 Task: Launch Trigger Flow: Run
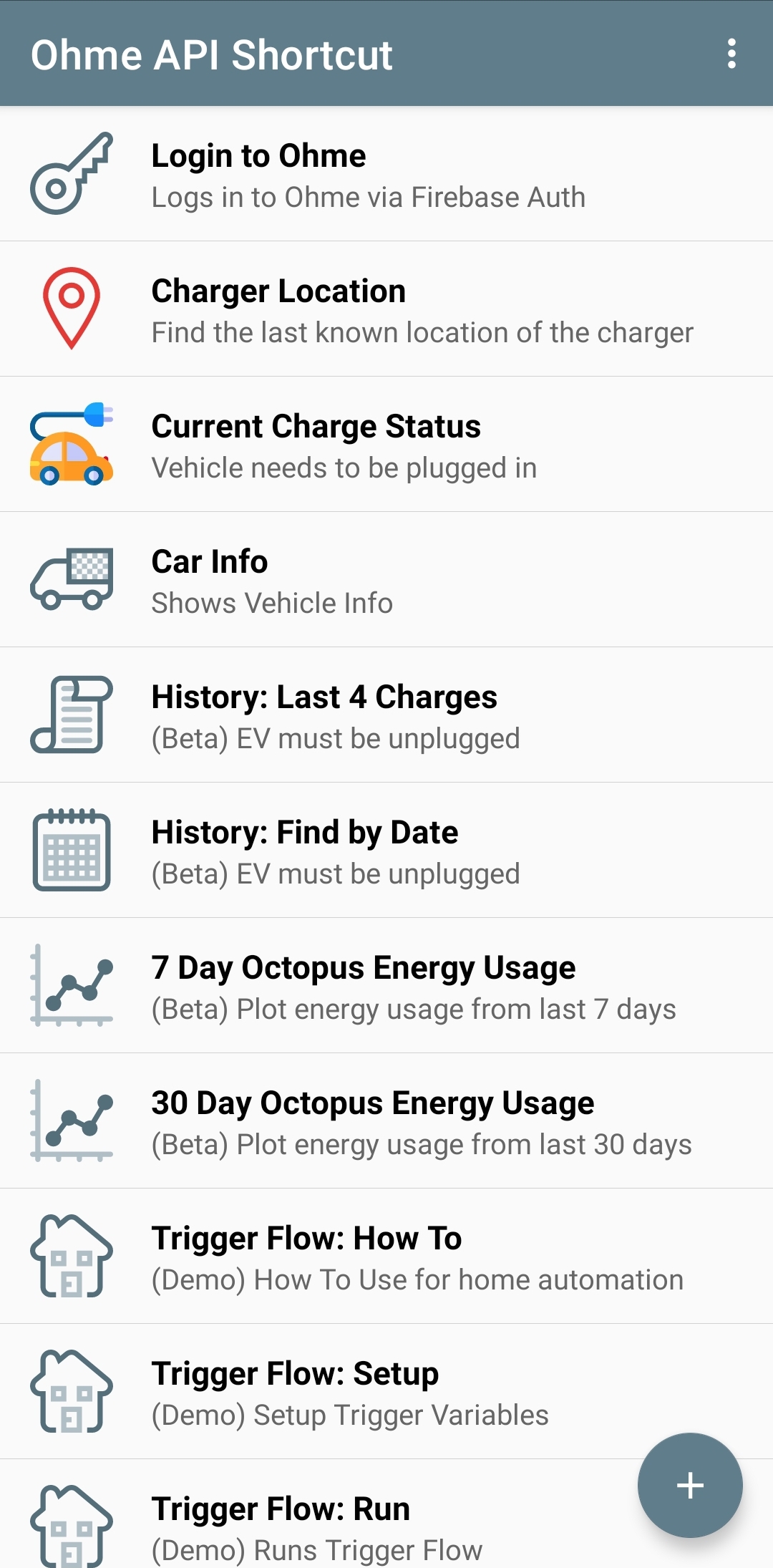point(315,1514)
